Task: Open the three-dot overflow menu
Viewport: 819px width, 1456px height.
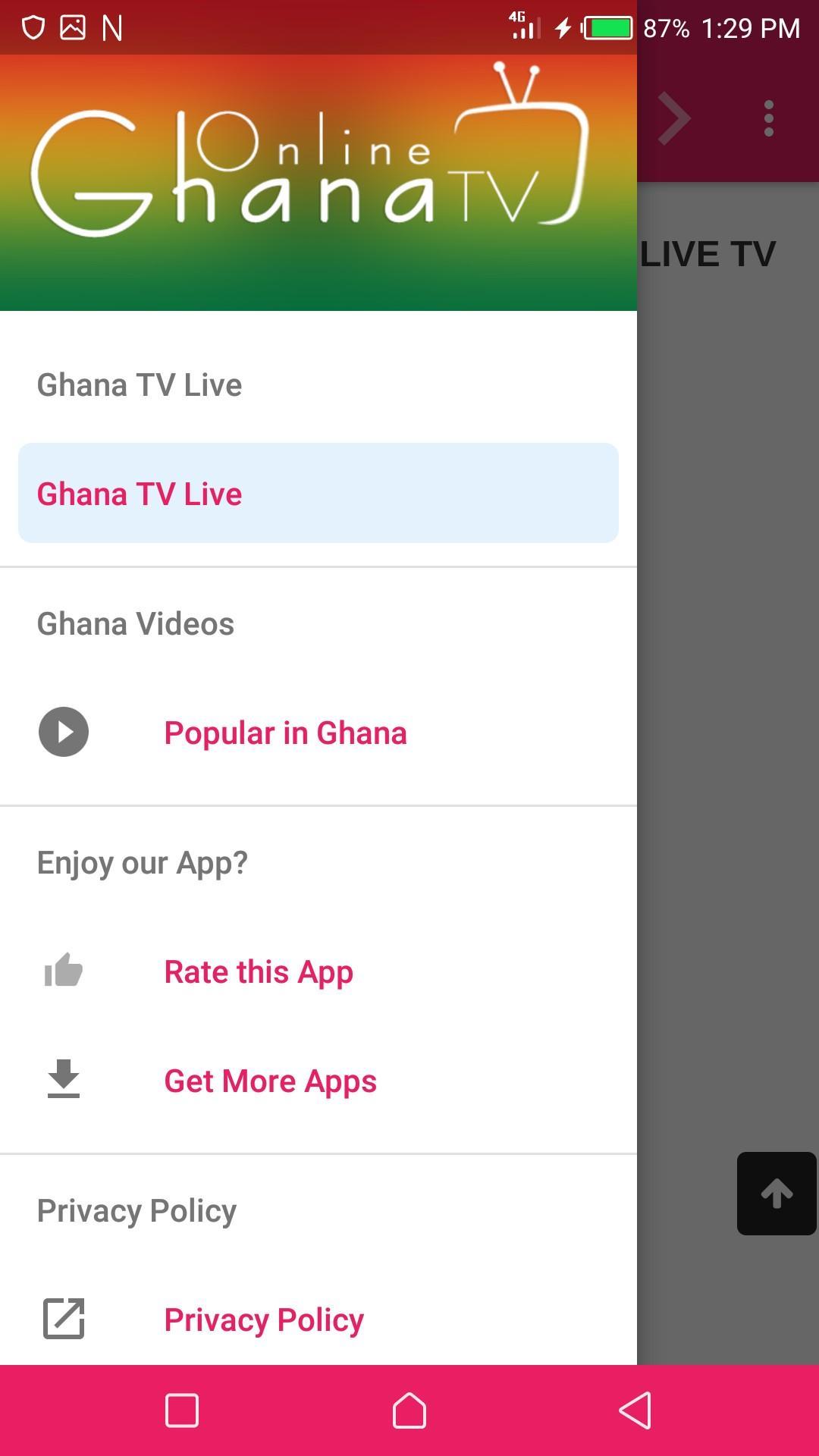Action: [x=769, y=119]
